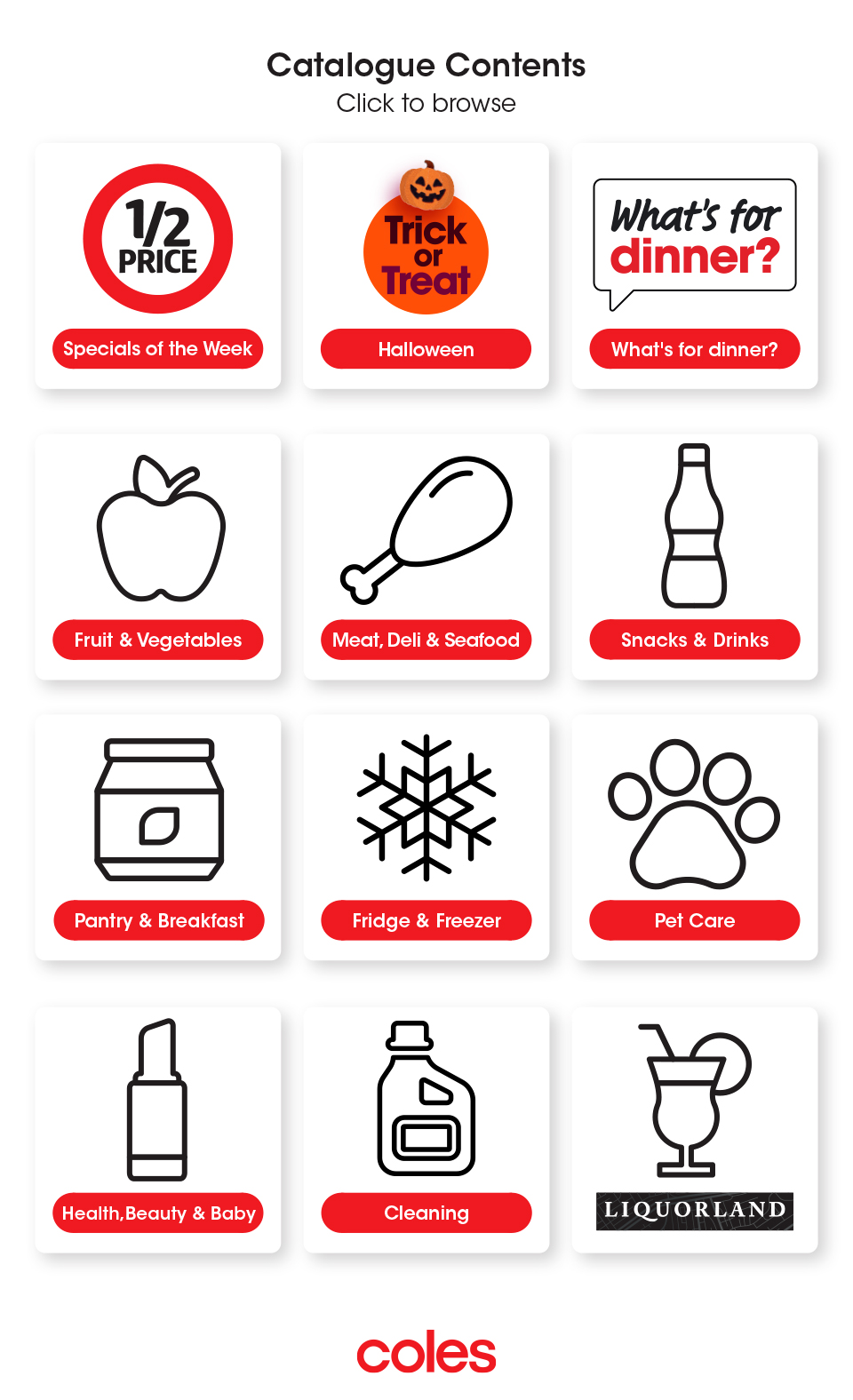Select the Pet Care category
Image resolution: width=853 pixels, height=1400 pixels.
(694, 838)
